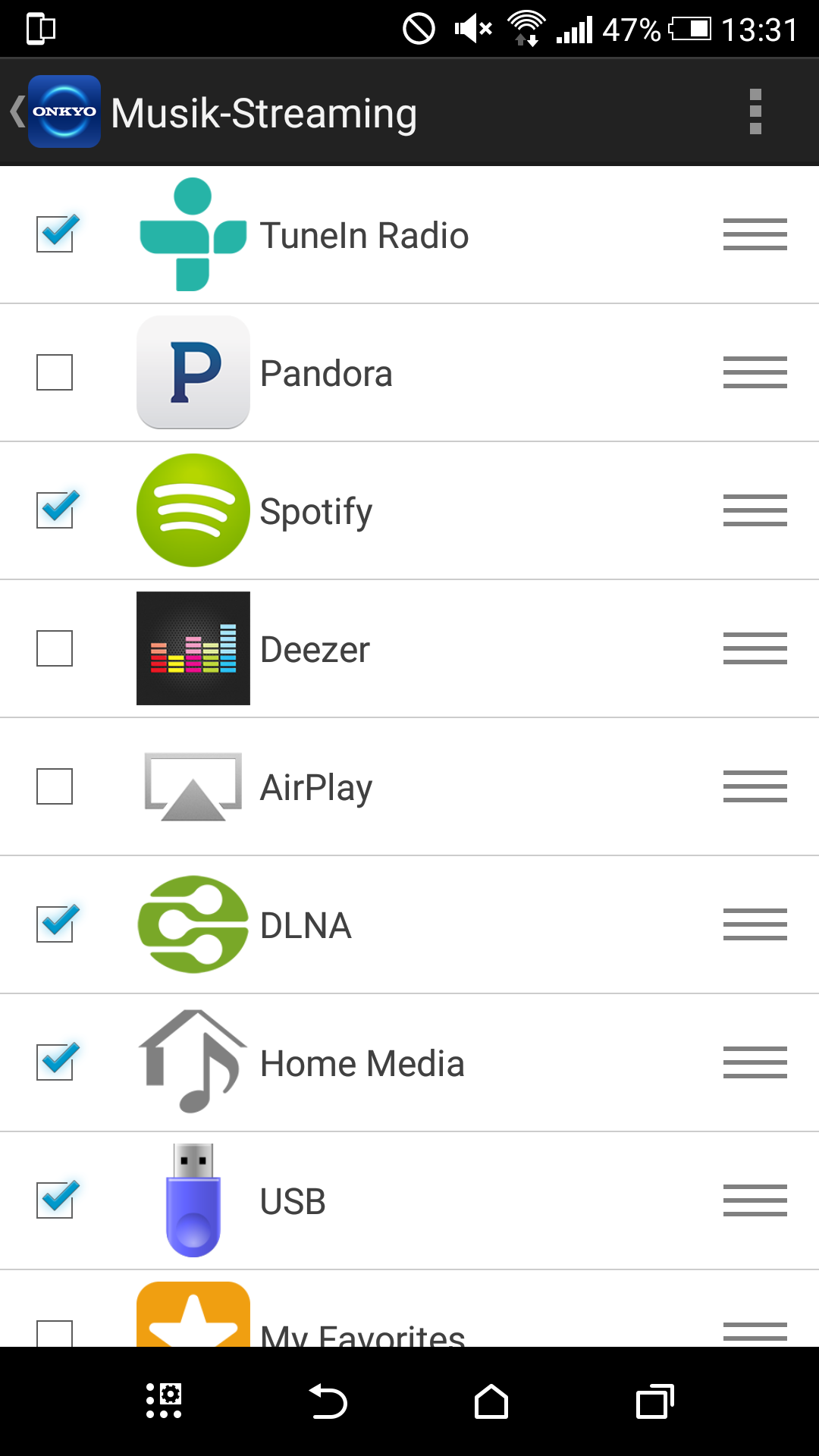Tap the reorder handle for Spotify
This screenshot has width=819, height=1456.
[755, 510]
